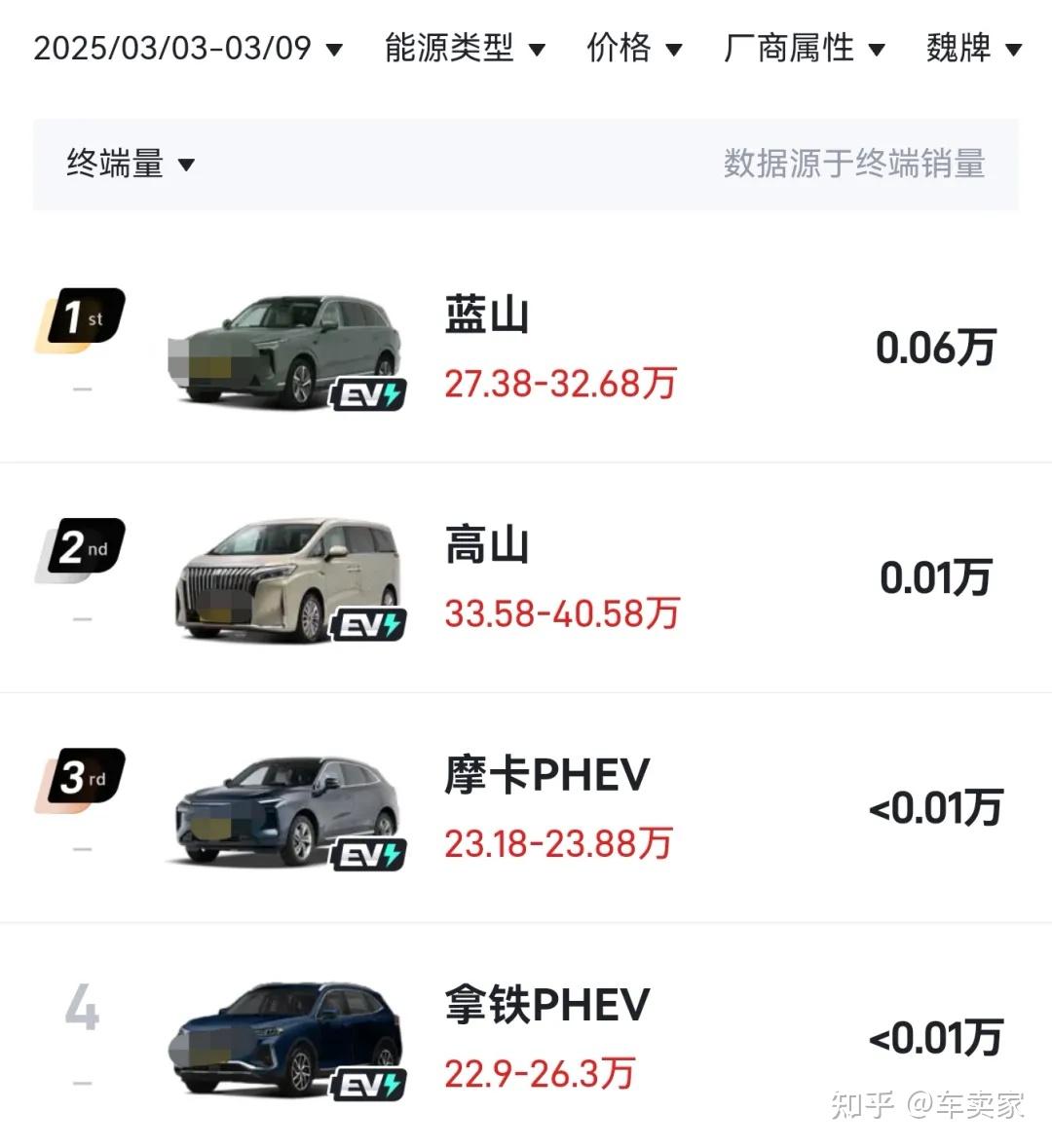1052x1148 pixels.
Task: Open the date range 2025/03/03-03/09 dropdown
Action: (x=188, y=48)
